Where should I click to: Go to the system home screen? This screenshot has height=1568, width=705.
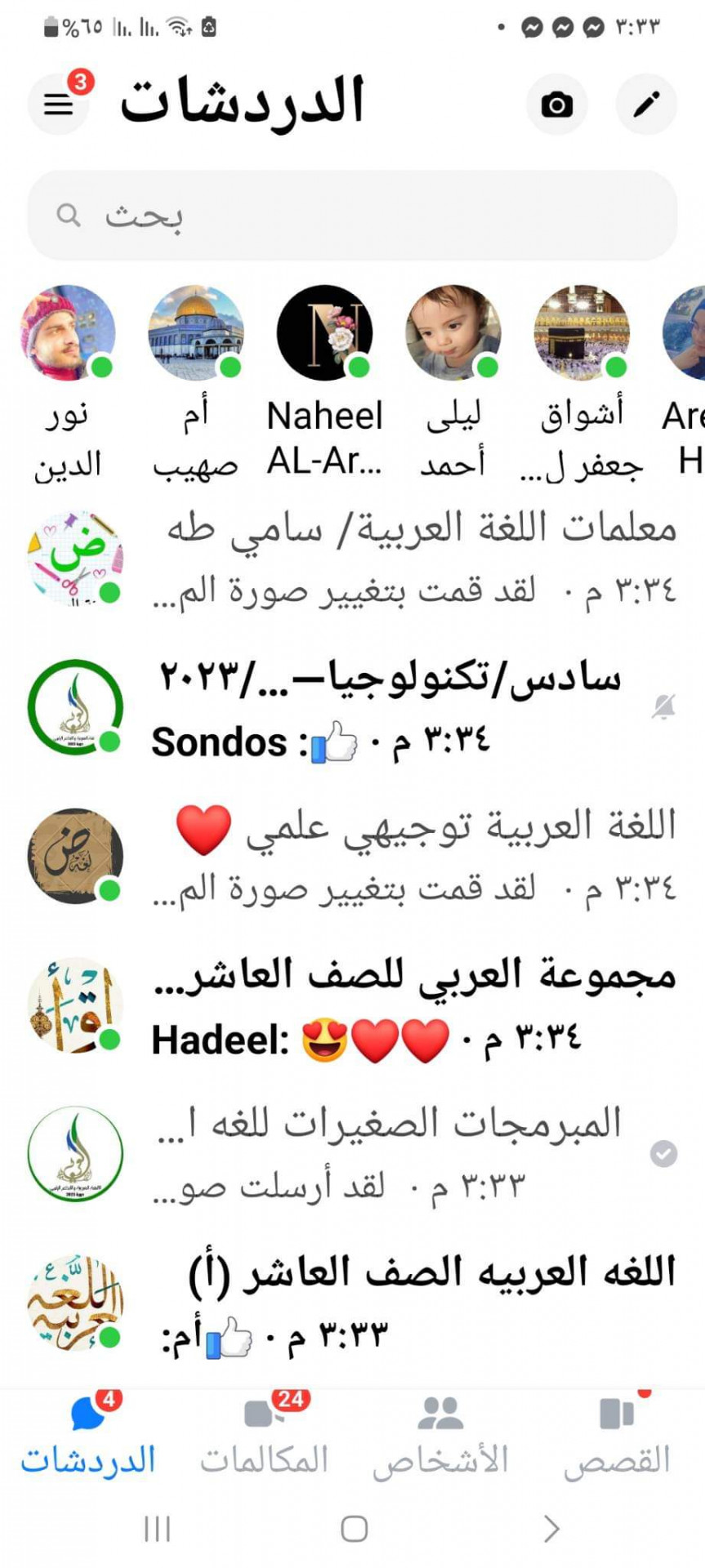[354, 1529]
